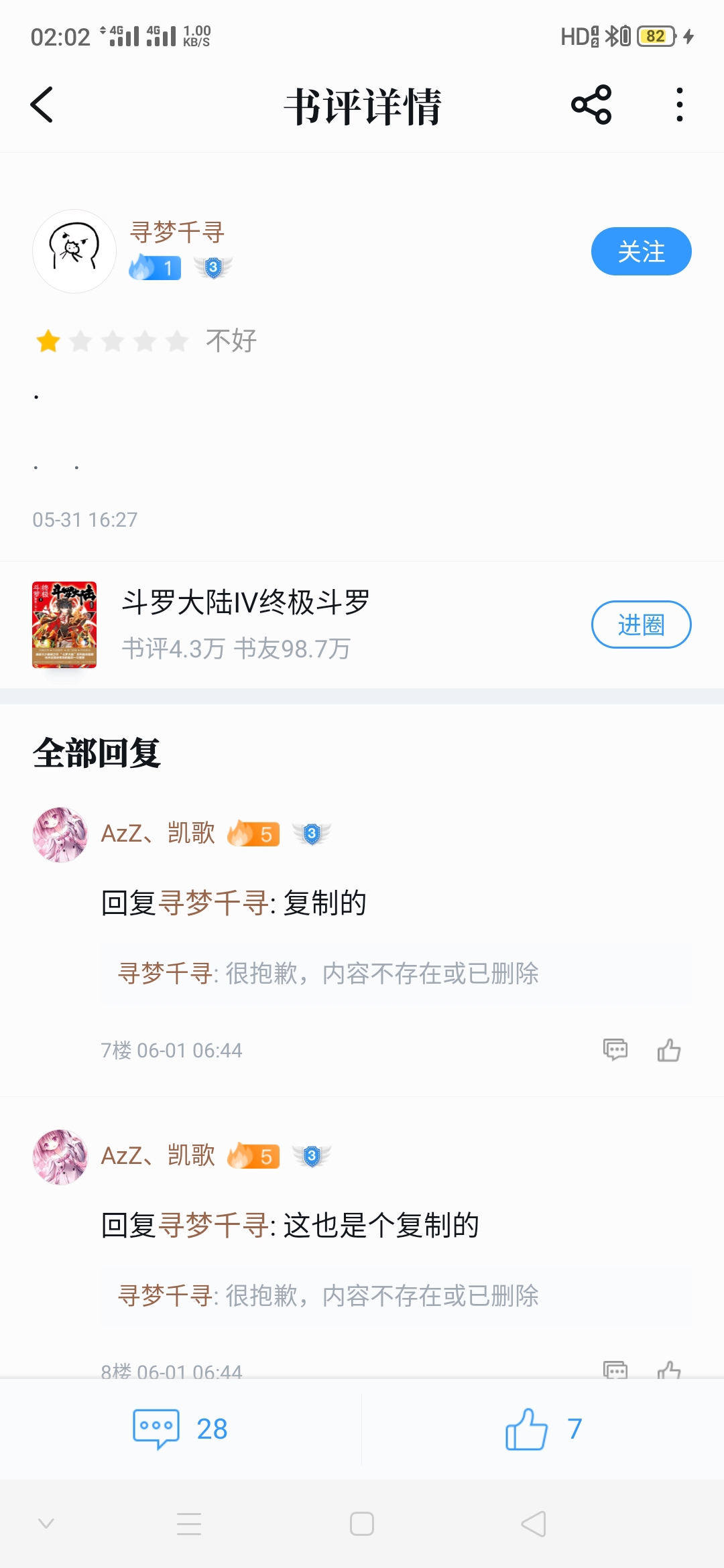Go back from 书评详情 page
The height and width of the screenshot is (1568, 724).
coord(42,105)
